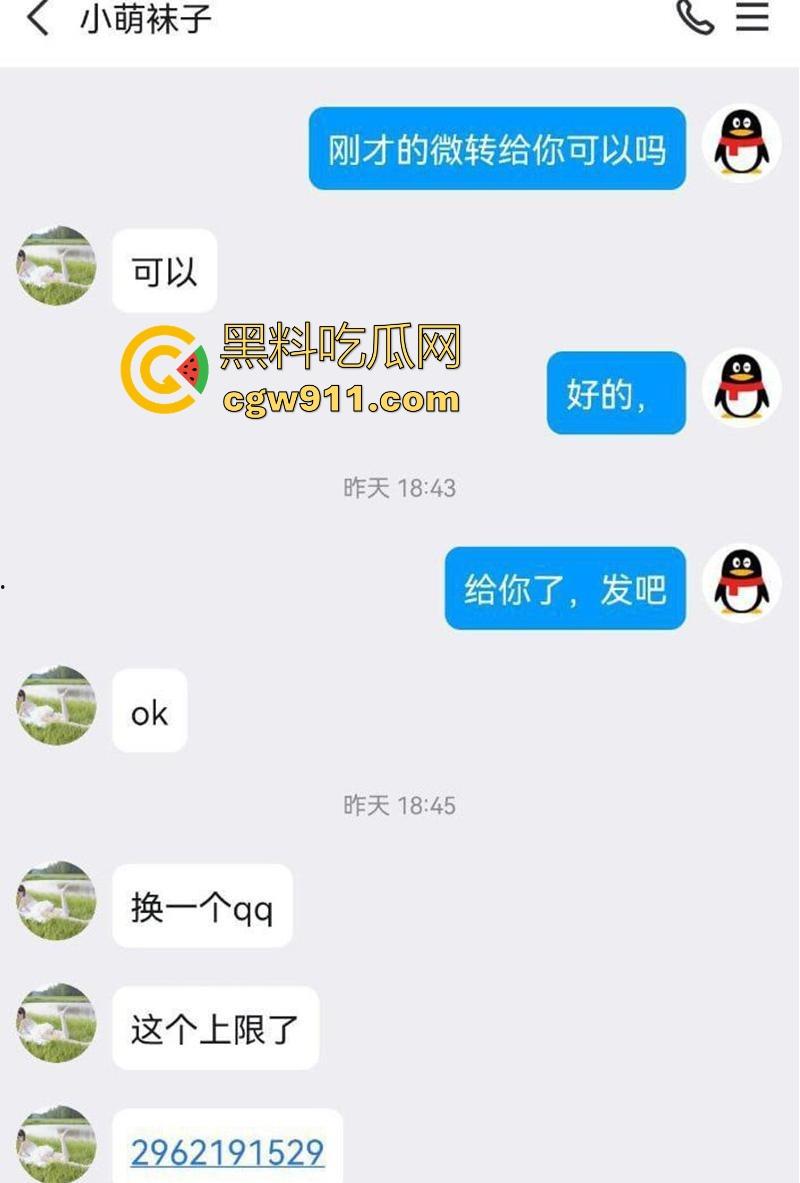The height and width of the screenshot is (1183, 800).
Task: Tap the 'ok' message bubble
Action: pyautogui.click(x=149, y=711)
